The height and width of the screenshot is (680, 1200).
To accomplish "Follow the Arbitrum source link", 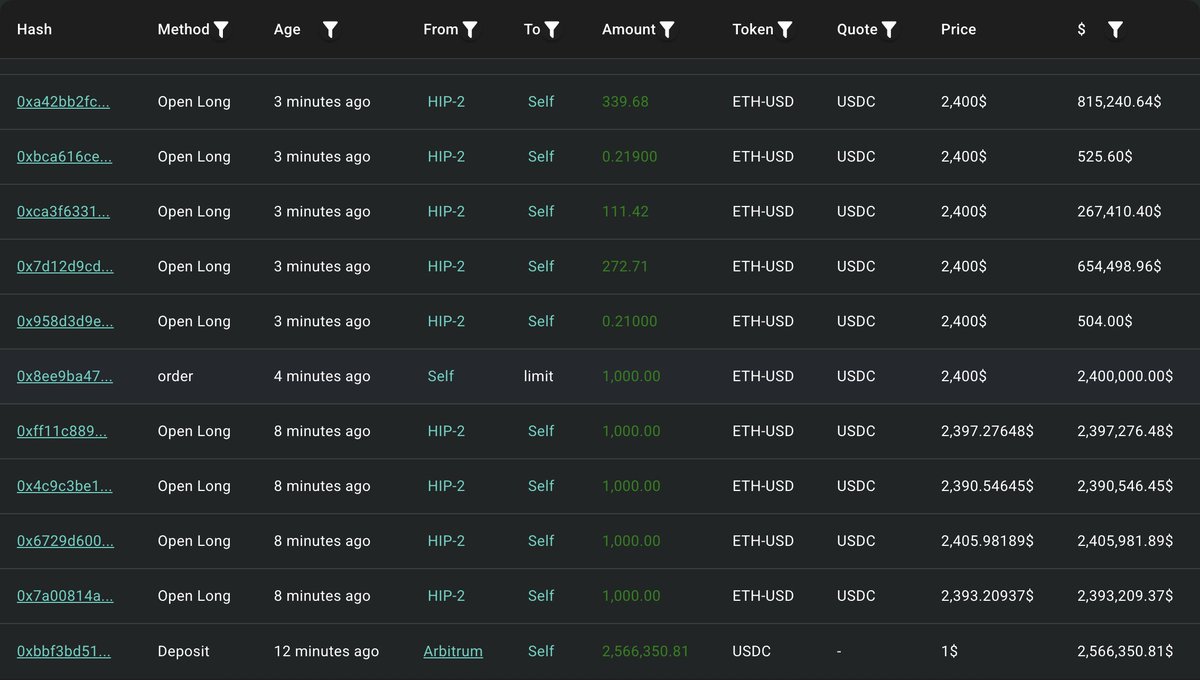I will tap(453, 652).
